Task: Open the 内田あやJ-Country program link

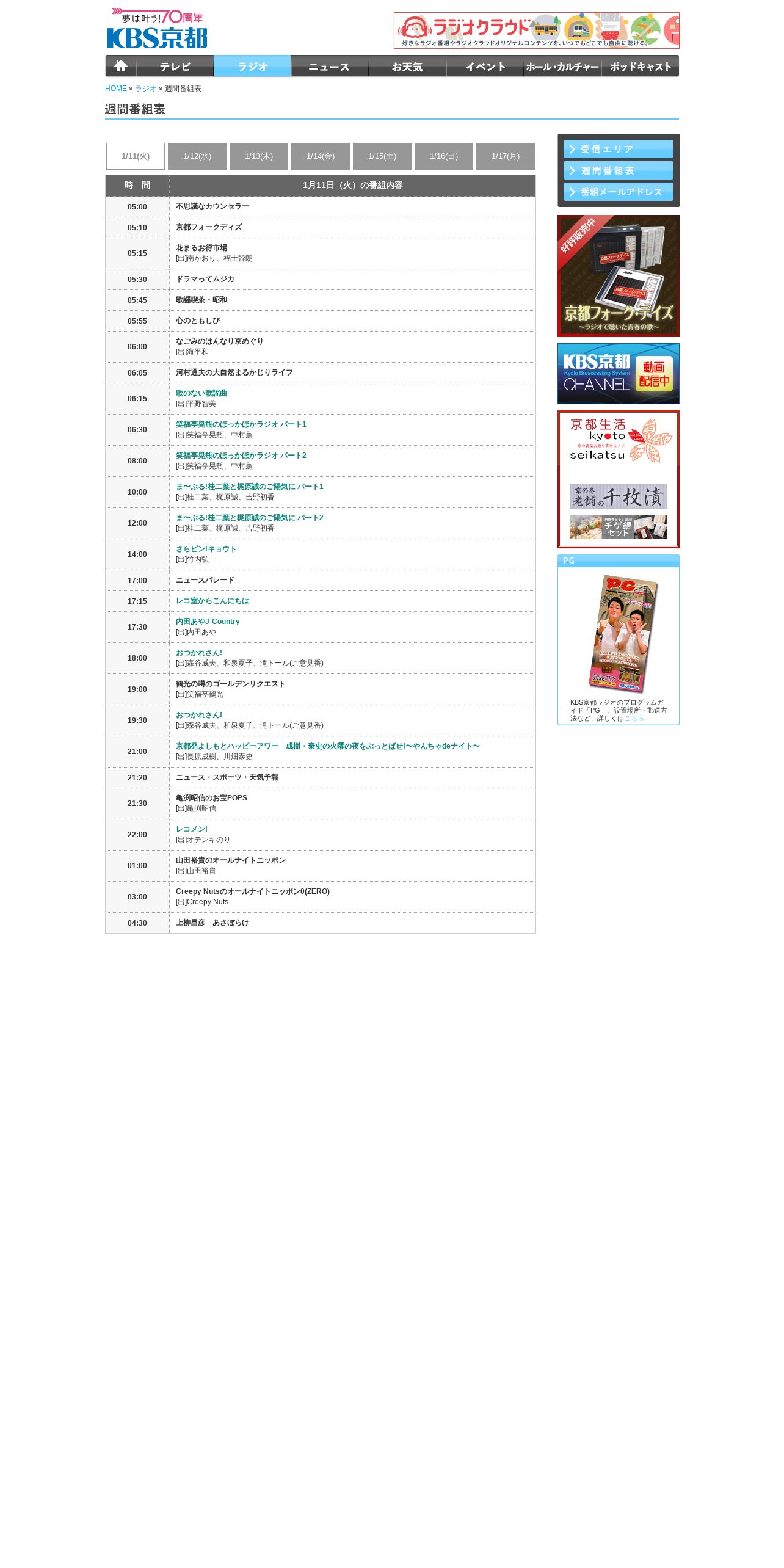Action: tap(208, 622)
